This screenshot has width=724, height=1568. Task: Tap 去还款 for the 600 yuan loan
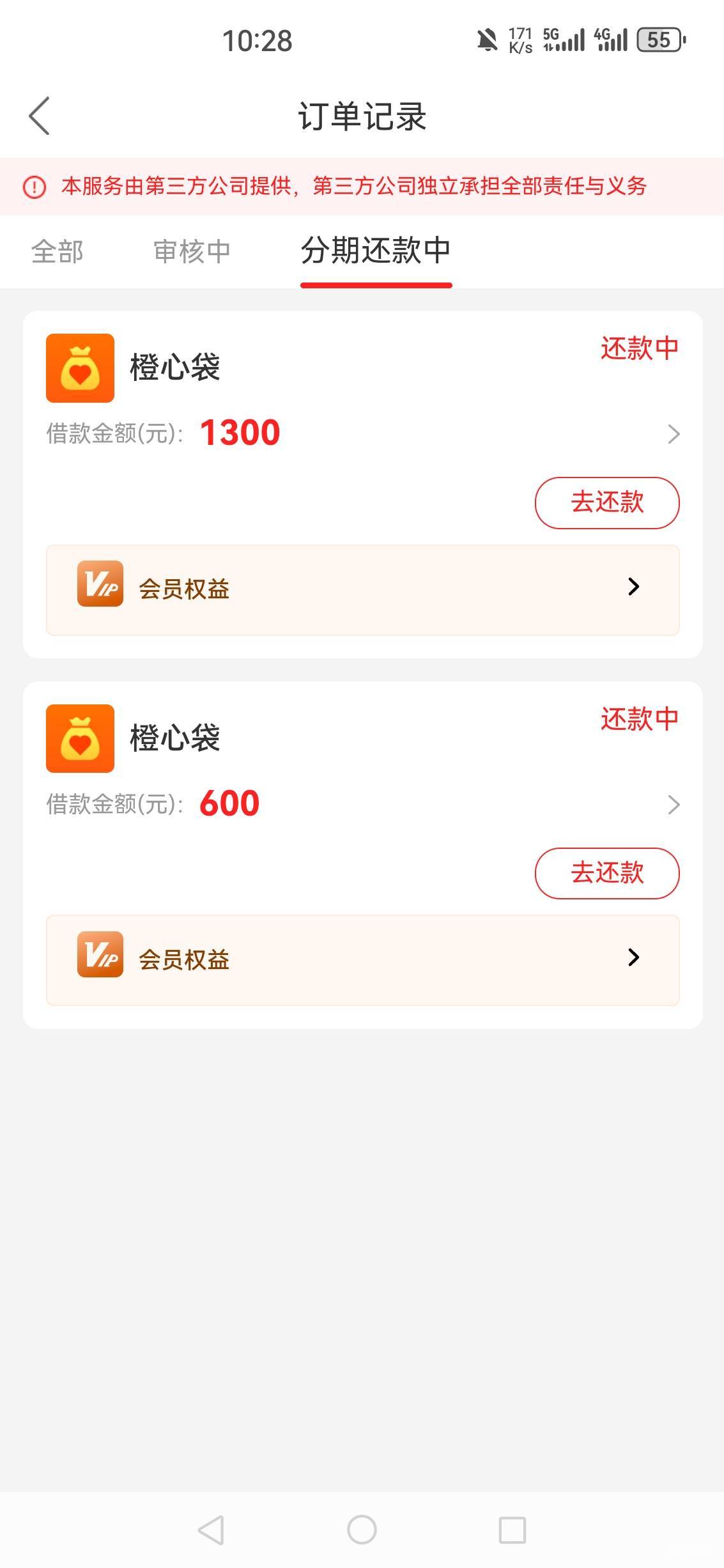(x=606, y=873)
